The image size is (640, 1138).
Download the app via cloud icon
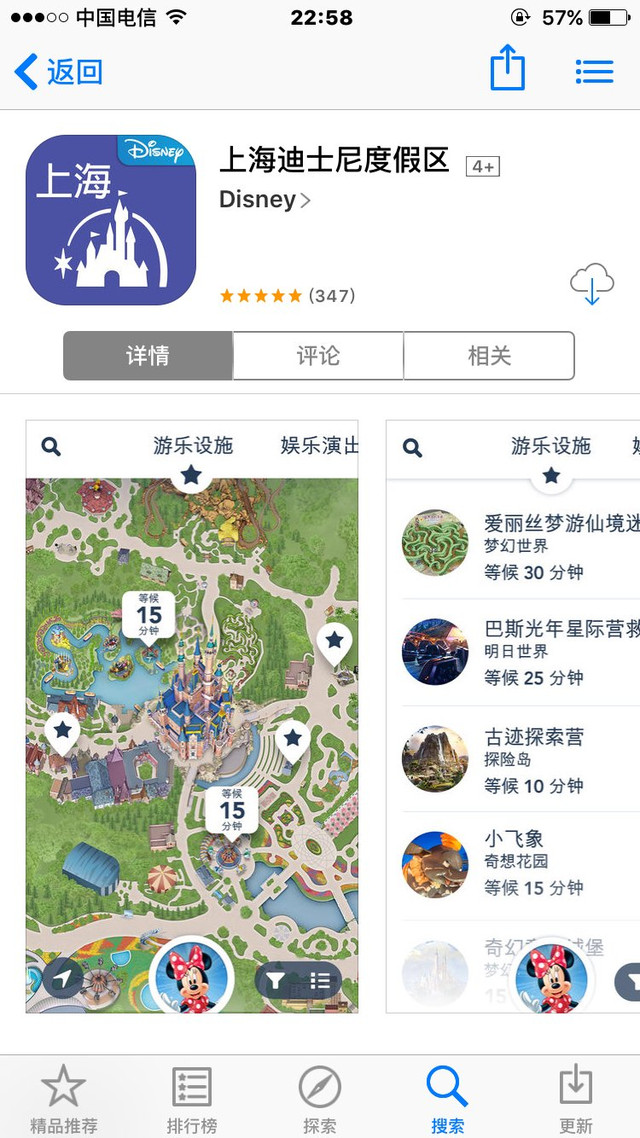[591, 285]
